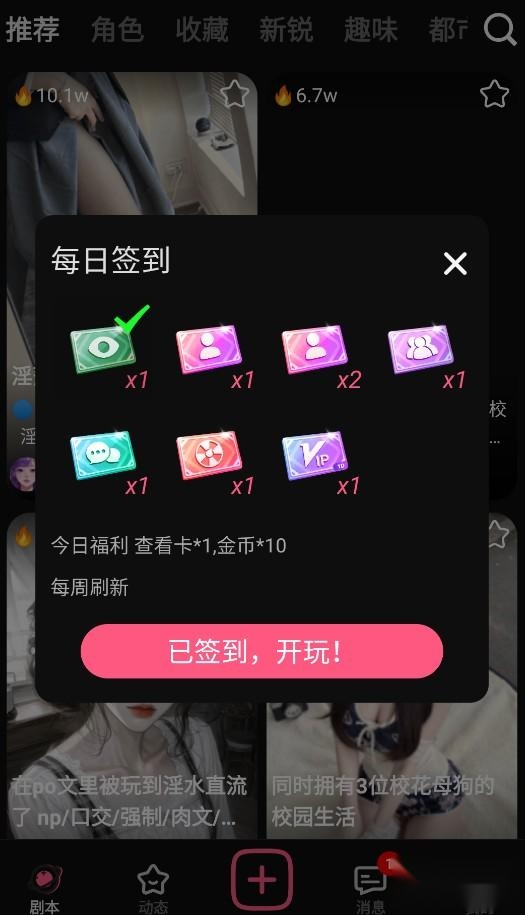Select the 收藏 top tab
This screenshot has width=525, height=915.
click(x=202, y=30)
